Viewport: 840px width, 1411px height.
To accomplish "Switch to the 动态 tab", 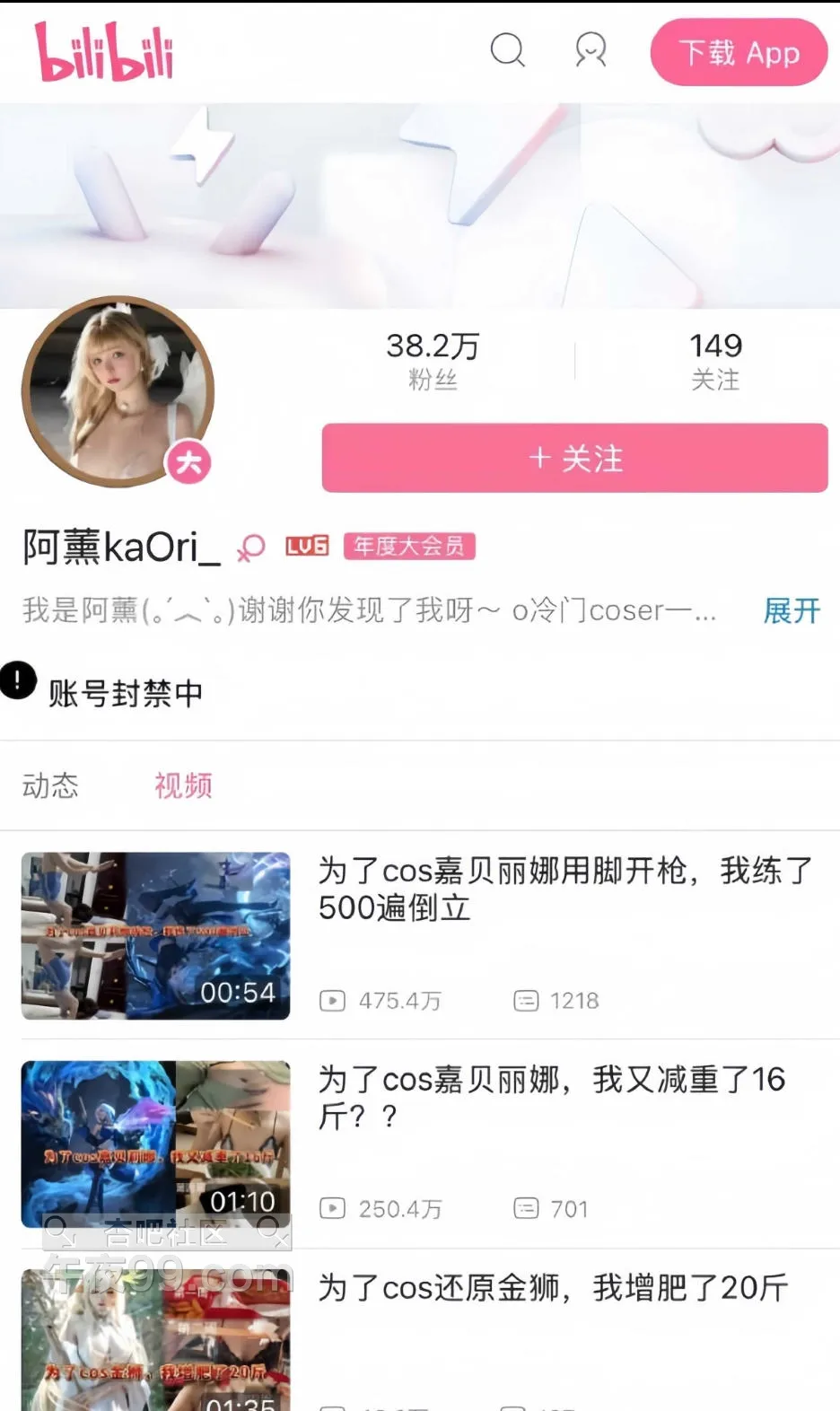I will click(x=50, y=785).
